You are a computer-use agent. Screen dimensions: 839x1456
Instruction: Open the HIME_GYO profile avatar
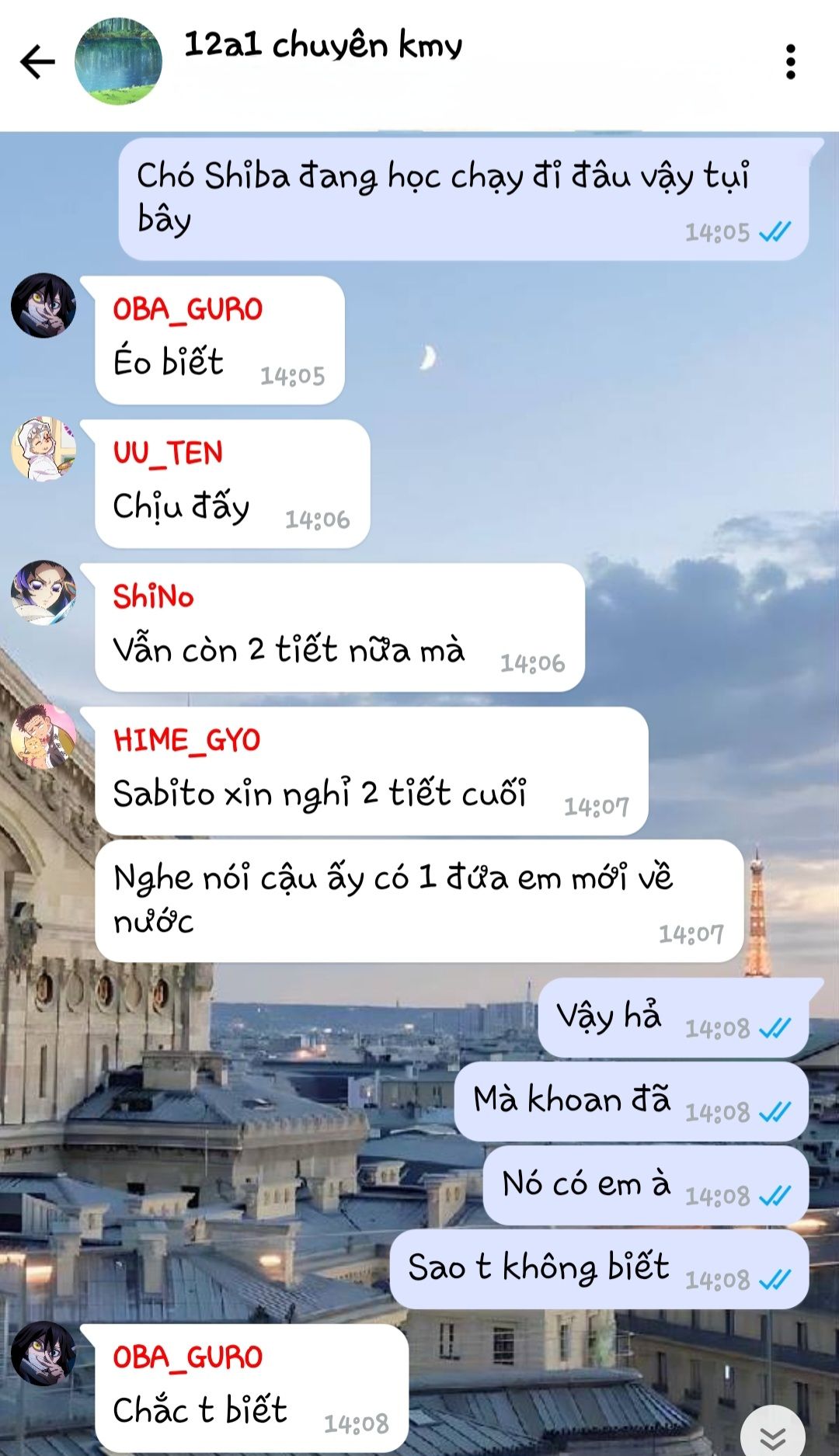[44, 736]
